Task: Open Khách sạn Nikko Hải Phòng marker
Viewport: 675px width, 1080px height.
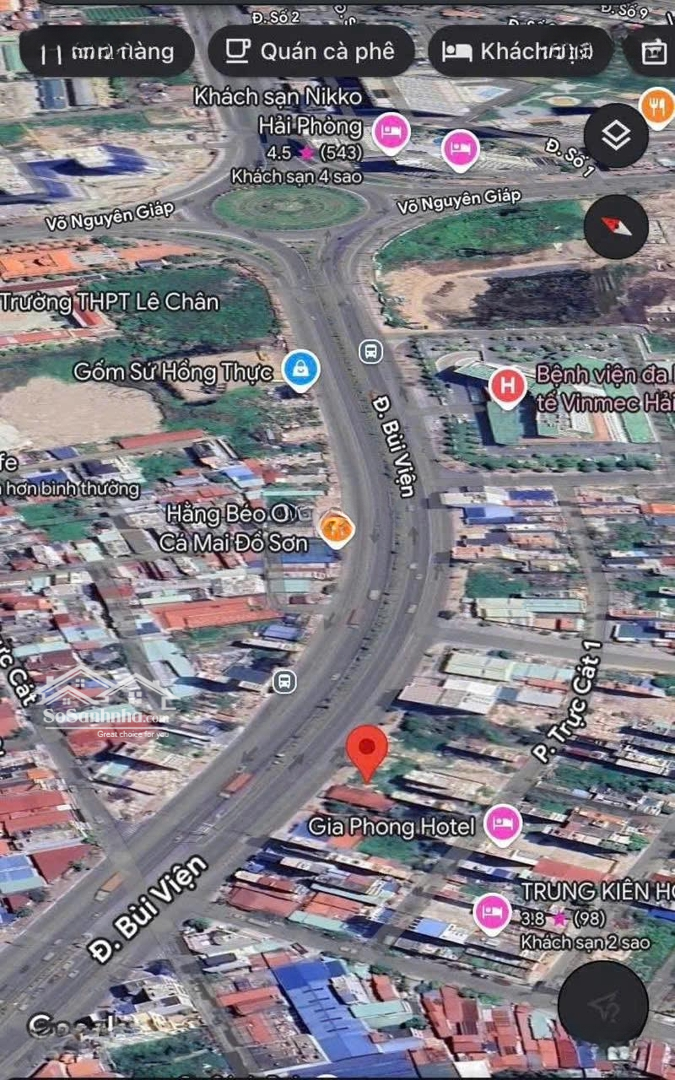Action: pyautogui.click(x=391, y=133)
